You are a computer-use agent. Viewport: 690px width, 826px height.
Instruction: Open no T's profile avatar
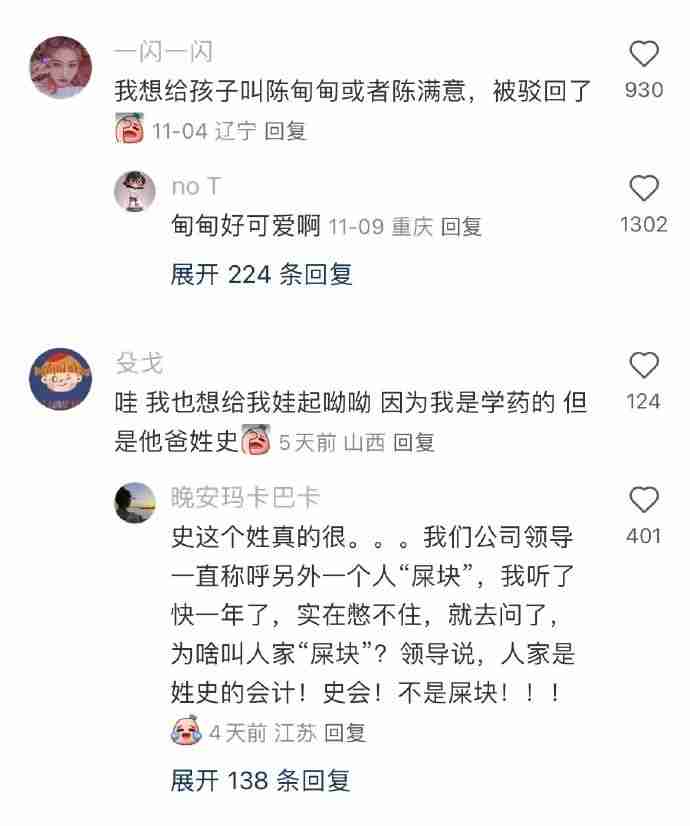pyautogui.click(x=134, y=190)
